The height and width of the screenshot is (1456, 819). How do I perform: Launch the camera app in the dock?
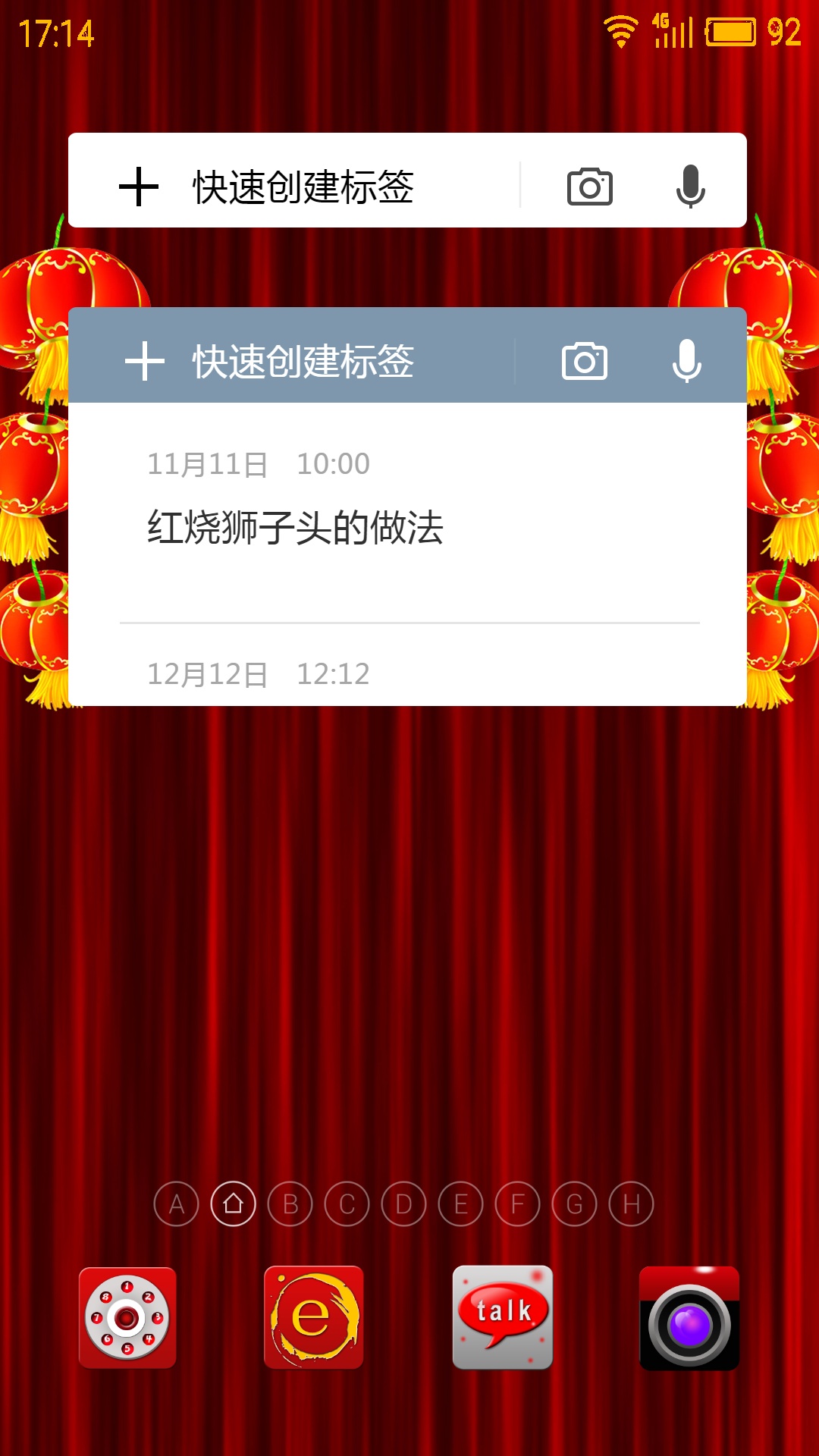point(689,1318)
